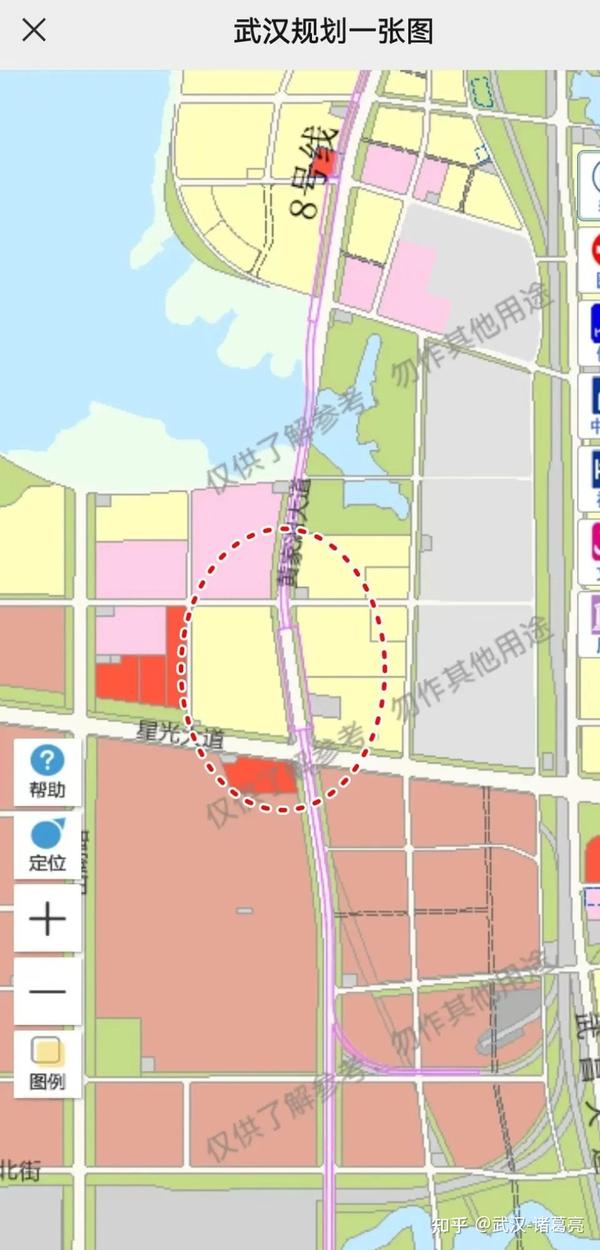Tap 定位 to locate current position
Image resolution: width=600 pixels, height=1250 pixels.
click(47, 845)
